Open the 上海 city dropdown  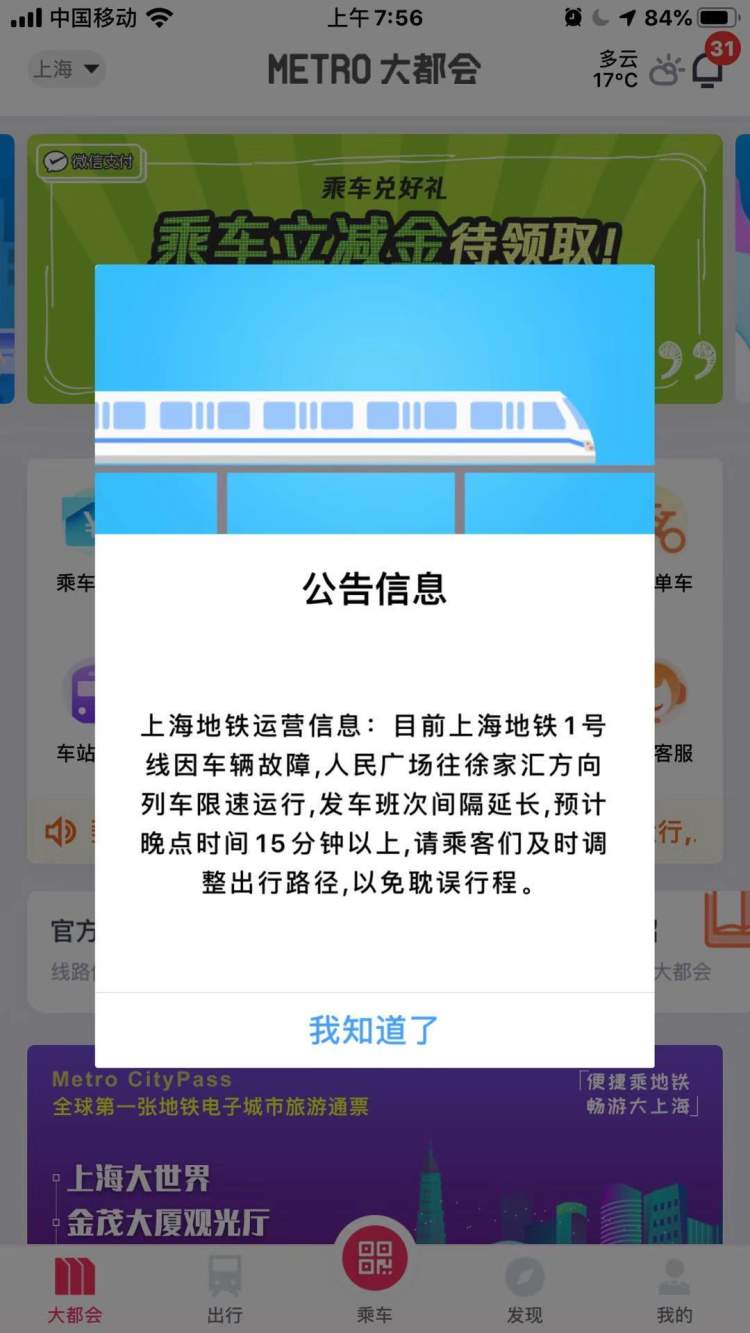tap(66, 69)
